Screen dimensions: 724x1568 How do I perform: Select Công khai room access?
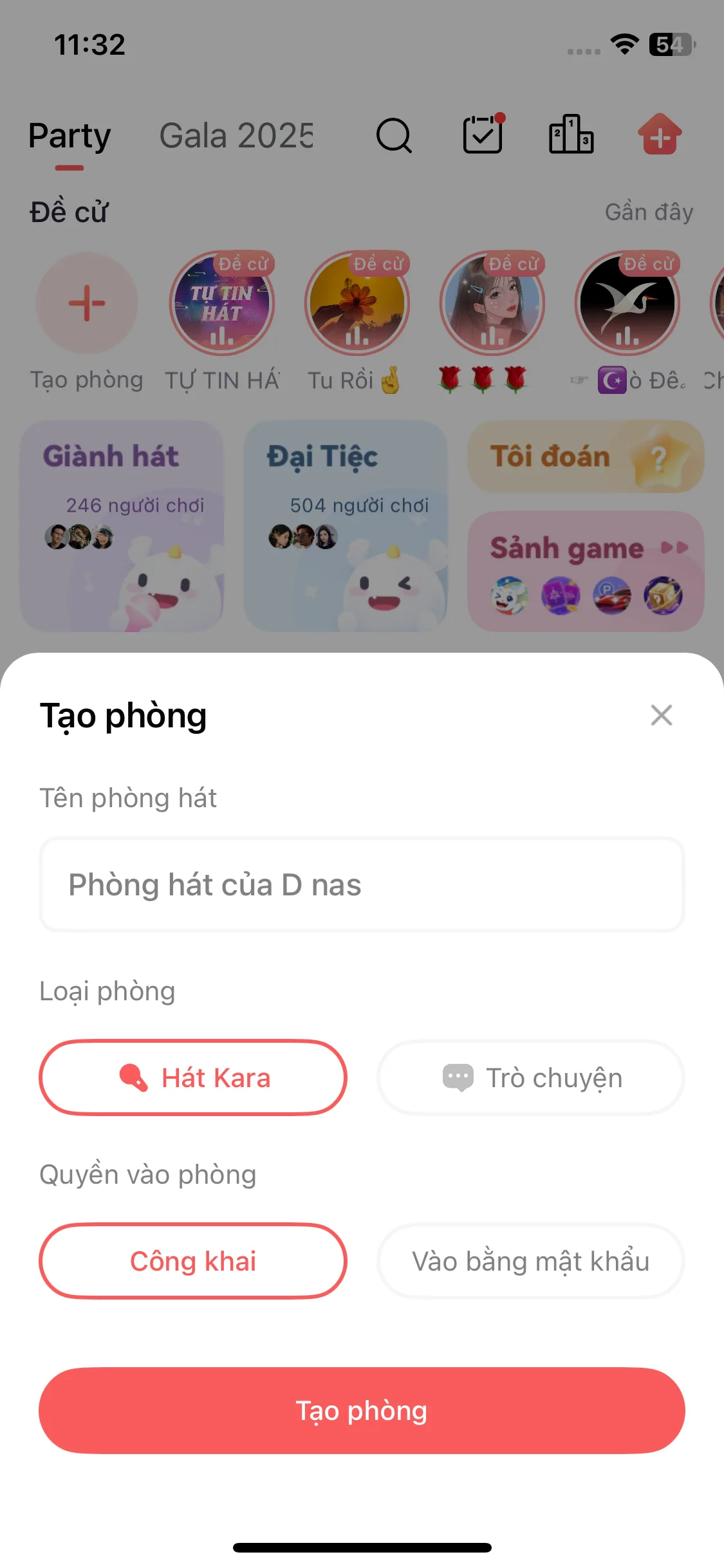193,1261
